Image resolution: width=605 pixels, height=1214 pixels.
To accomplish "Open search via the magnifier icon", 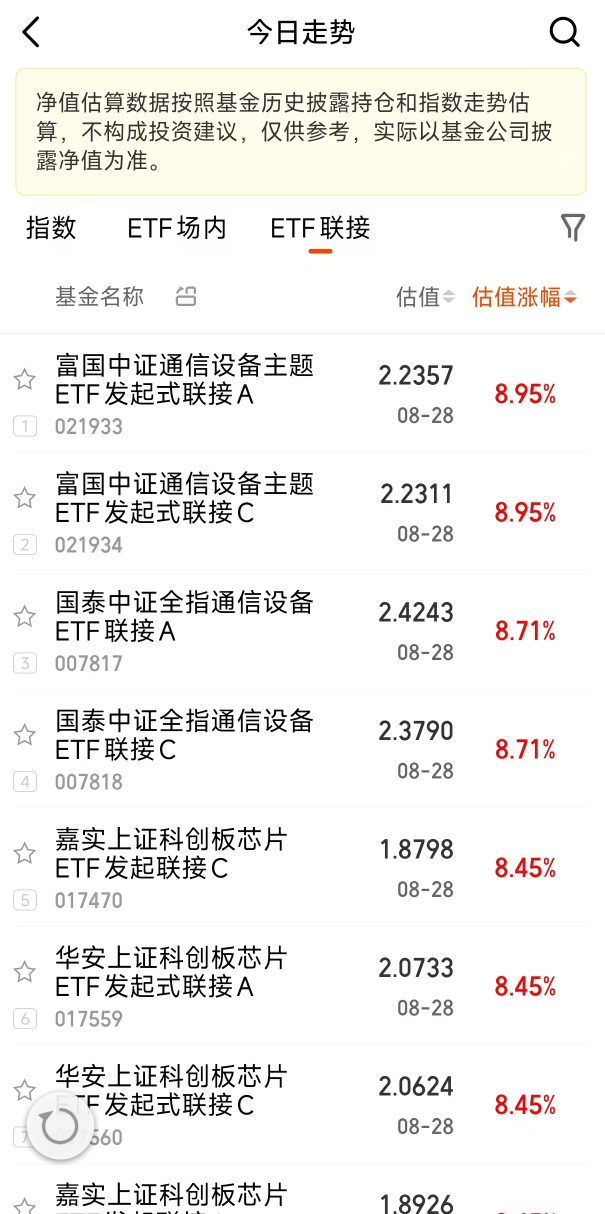I will (x=565, y=32).
